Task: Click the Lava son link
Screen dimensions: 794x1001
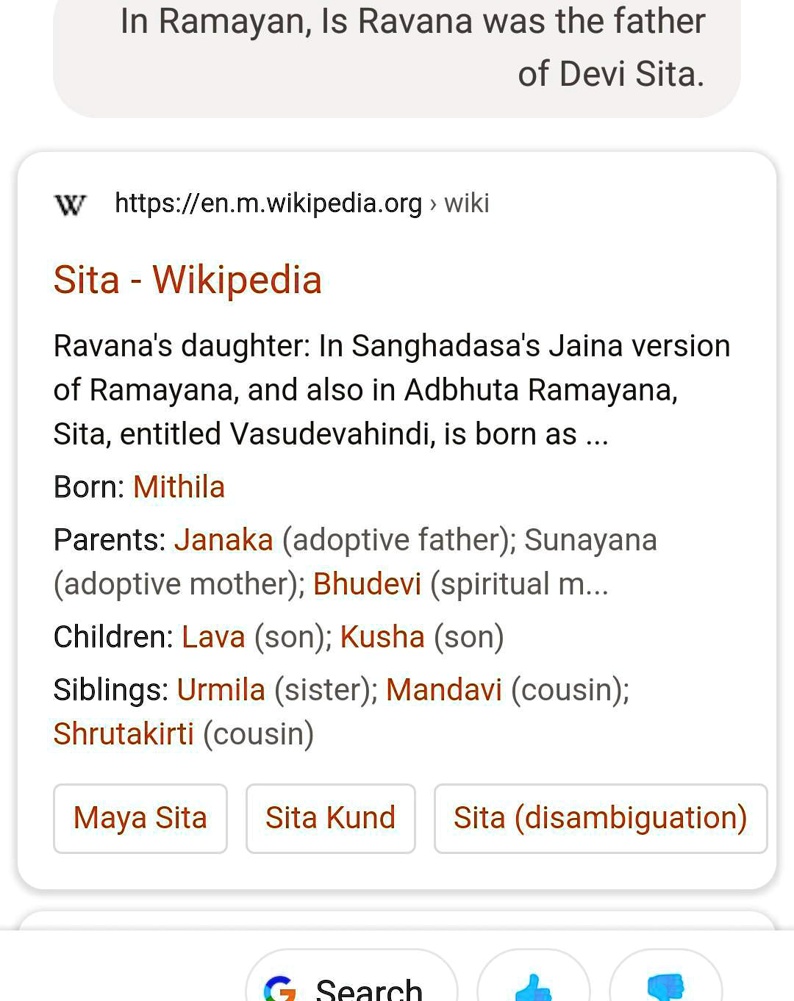Action: [215, 636]
